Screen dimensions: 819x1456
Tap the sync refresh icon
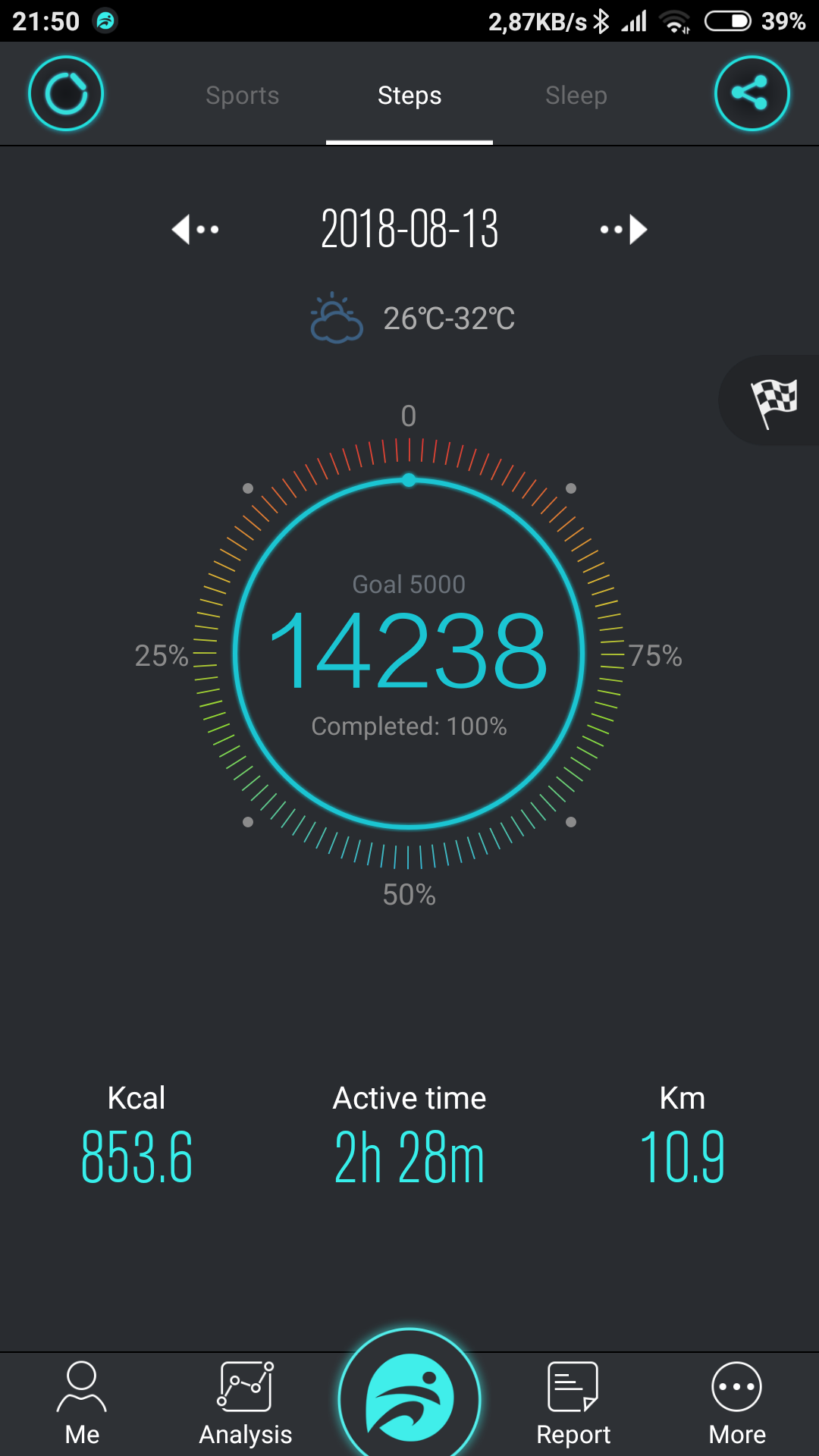tap(66, 94)
